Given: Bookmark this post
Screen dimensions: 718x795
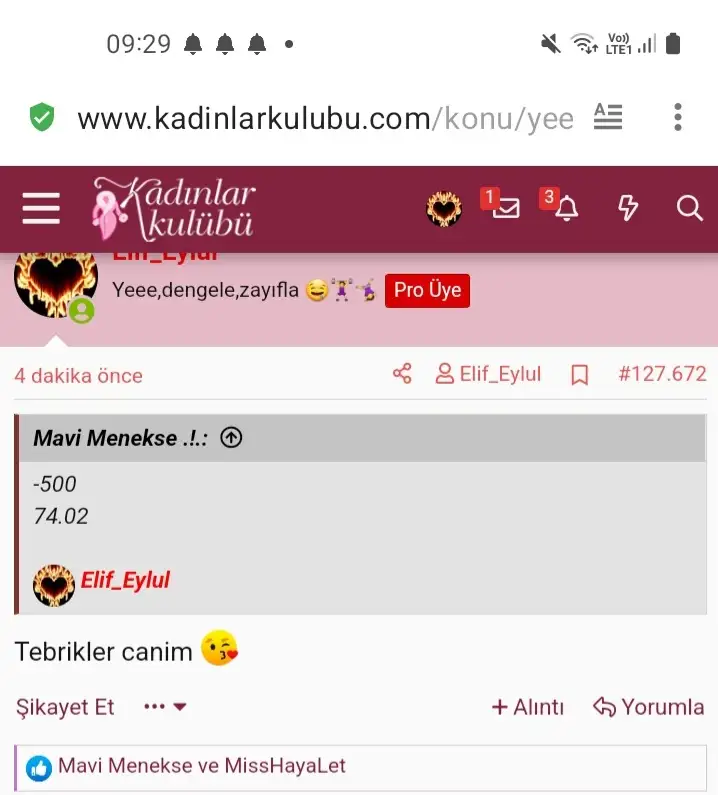Looking at the screenshot, I should click(579, 375).
